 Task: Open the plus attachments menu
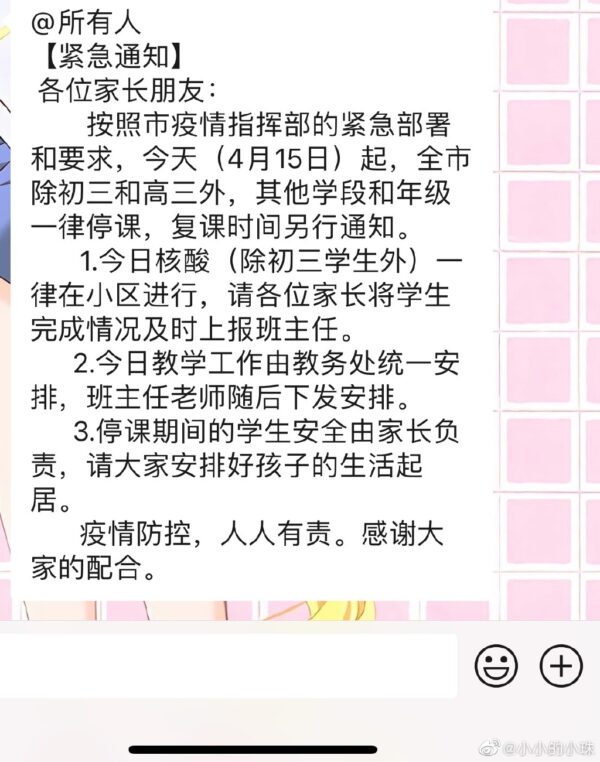pyautogui.click(x=560, y=665)
